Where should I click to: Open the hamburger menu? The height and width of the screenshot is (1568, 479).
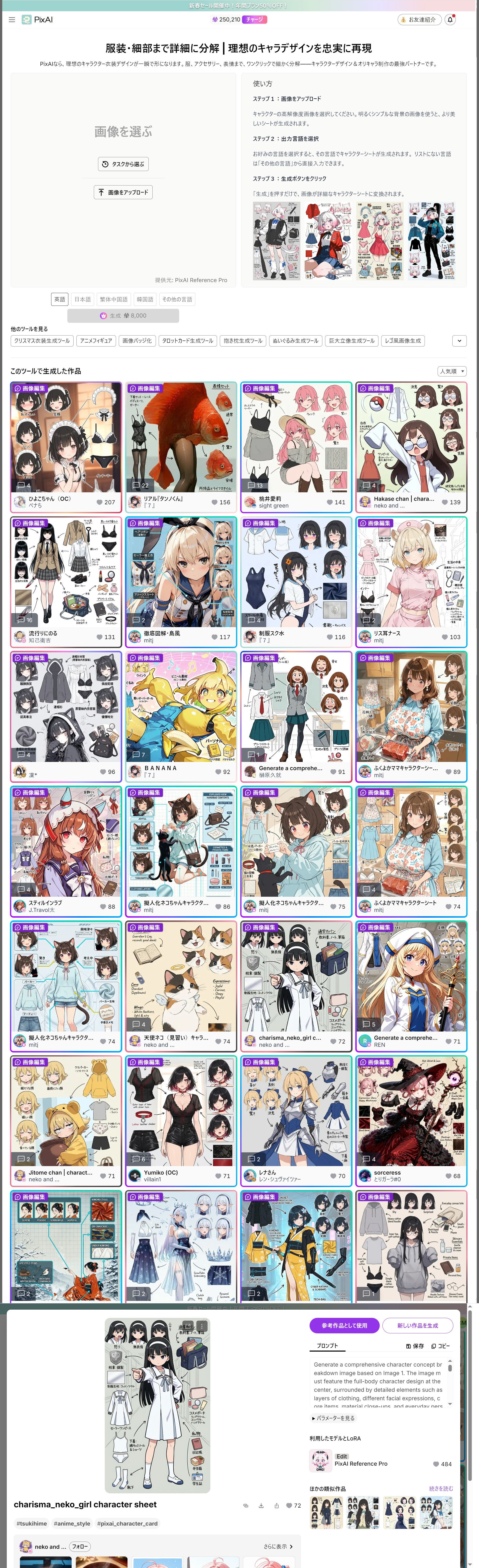[11, 19]
